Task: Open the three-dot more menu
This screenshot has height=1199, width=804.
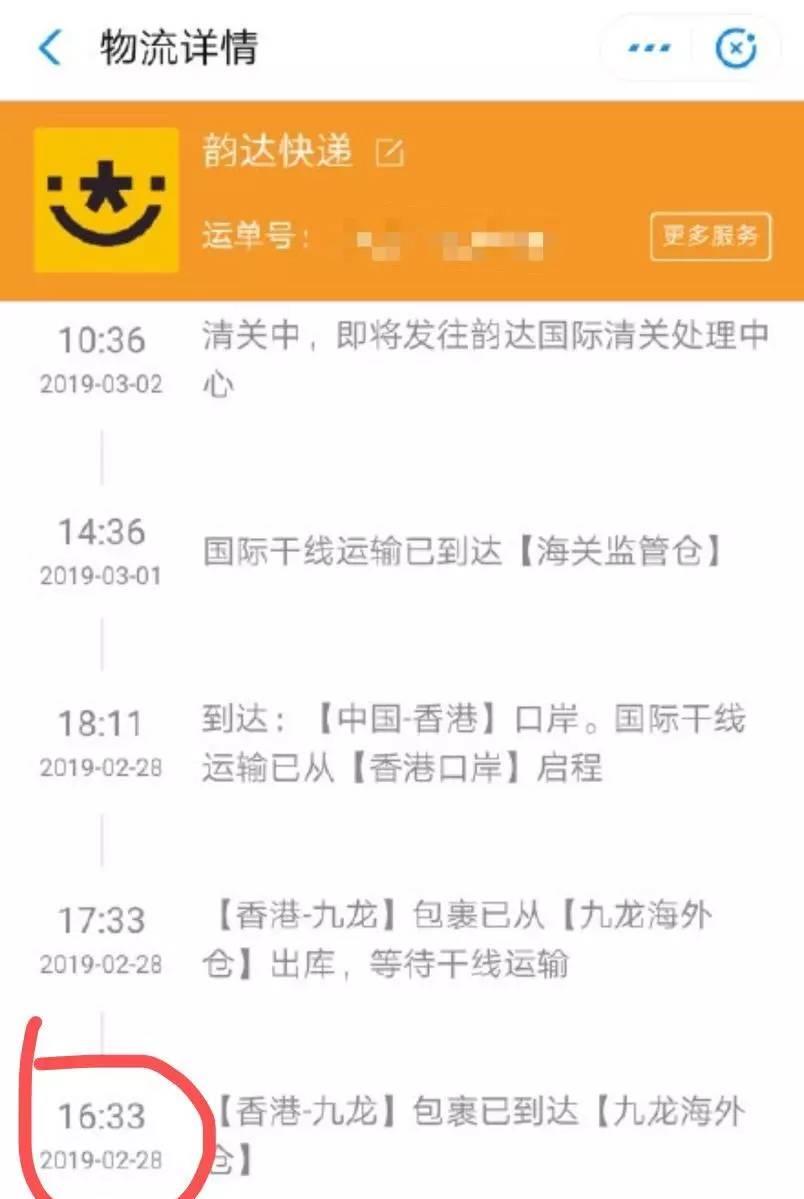Action: [649, 48]
